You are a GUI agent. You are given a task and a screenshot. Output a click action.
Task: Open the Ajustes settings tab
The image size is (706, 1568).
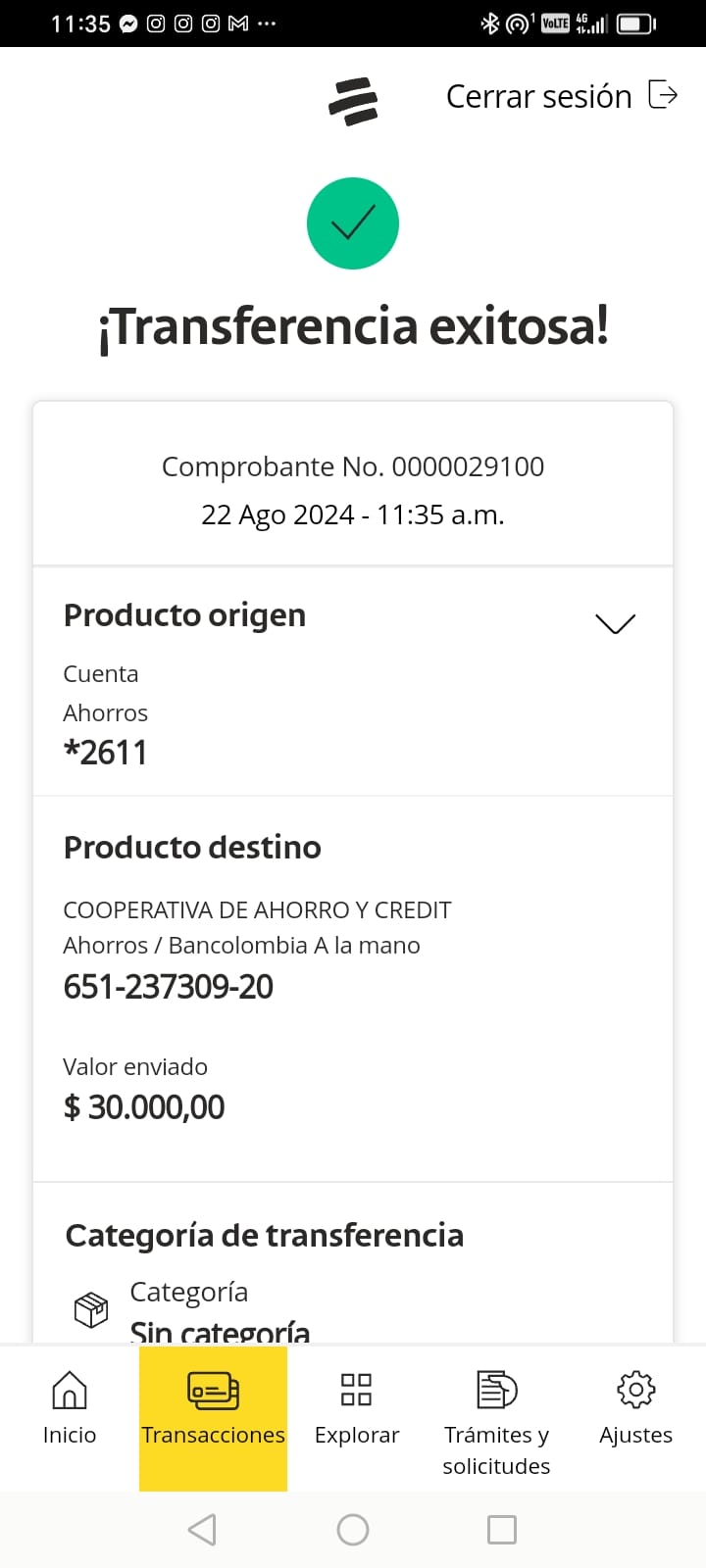(635, 1409)
